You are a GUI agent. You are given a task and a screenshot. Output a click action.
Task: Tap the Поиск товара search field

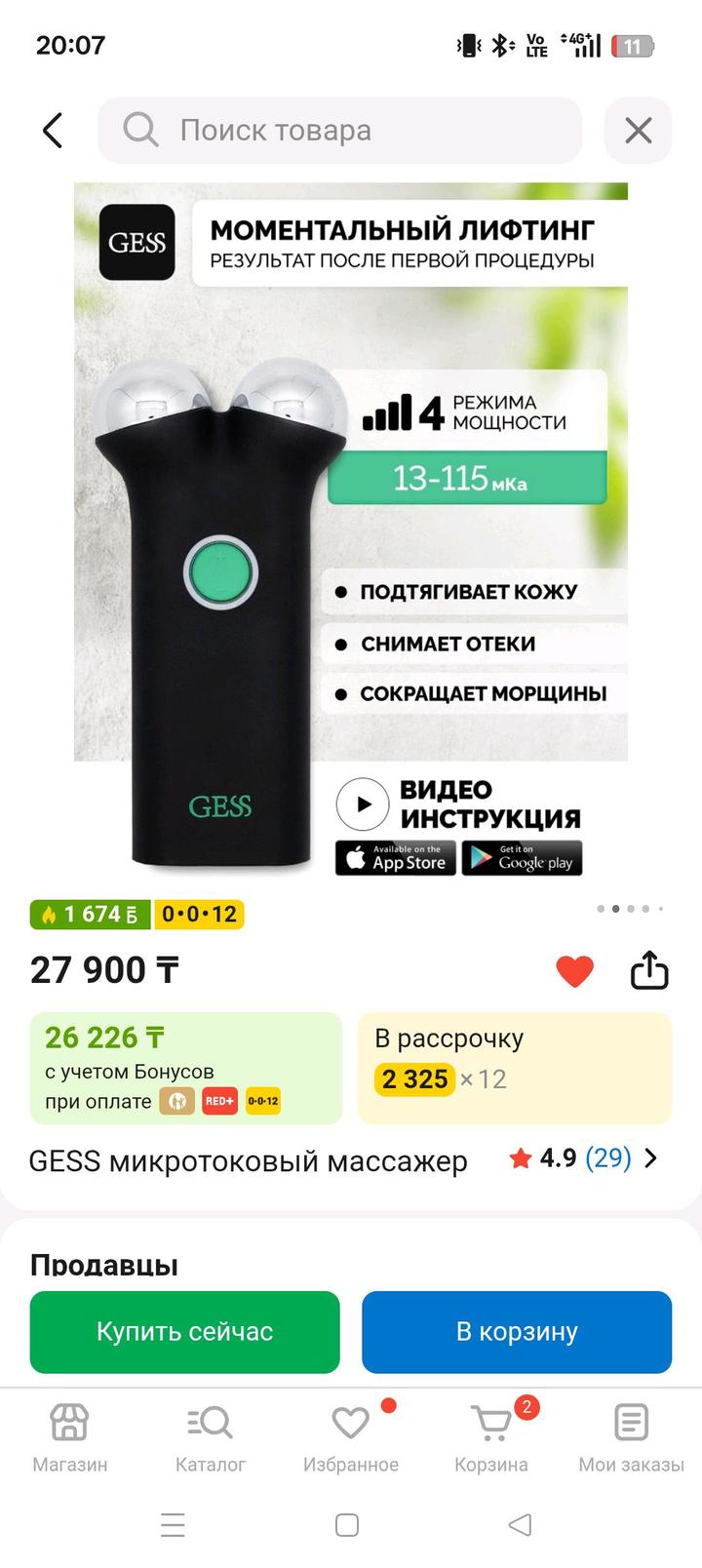pyautogui.click(x=339, y=131)
